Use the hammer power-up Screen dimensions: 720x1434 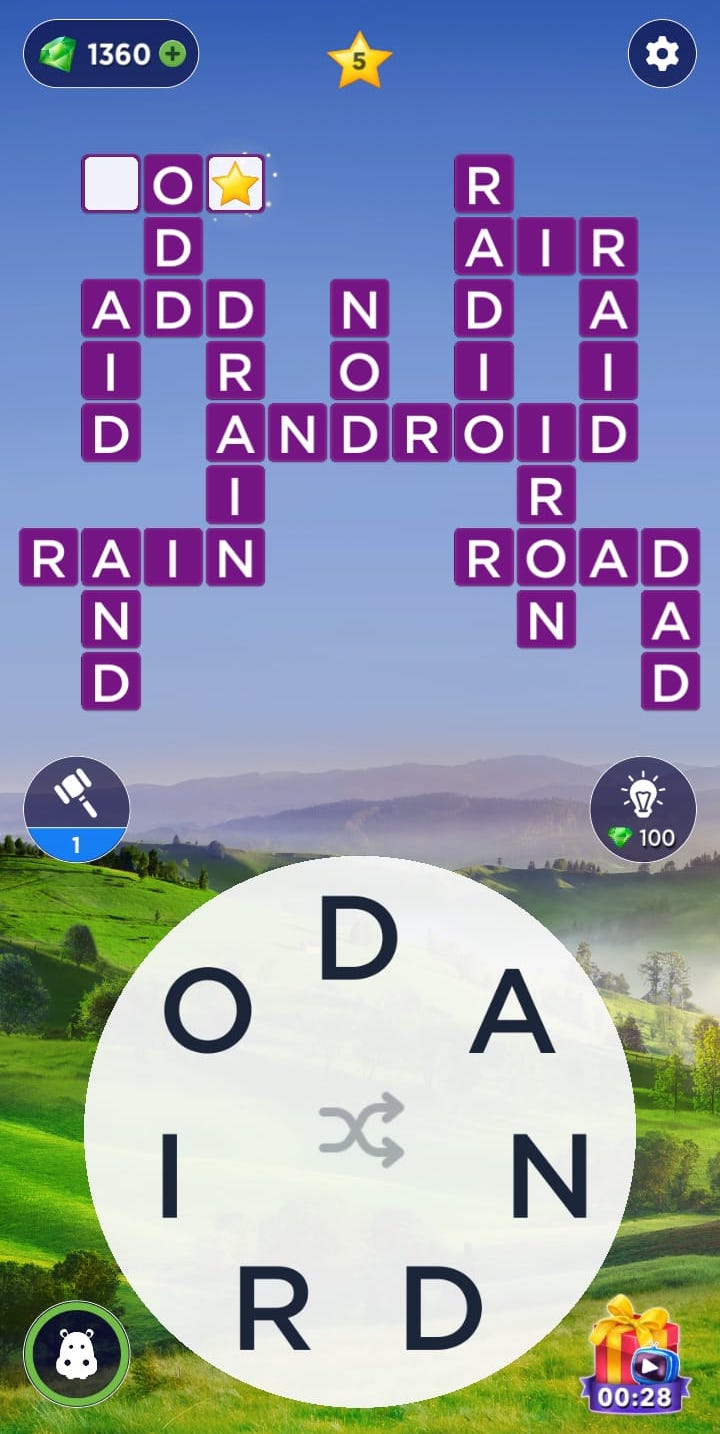[76, 808]
